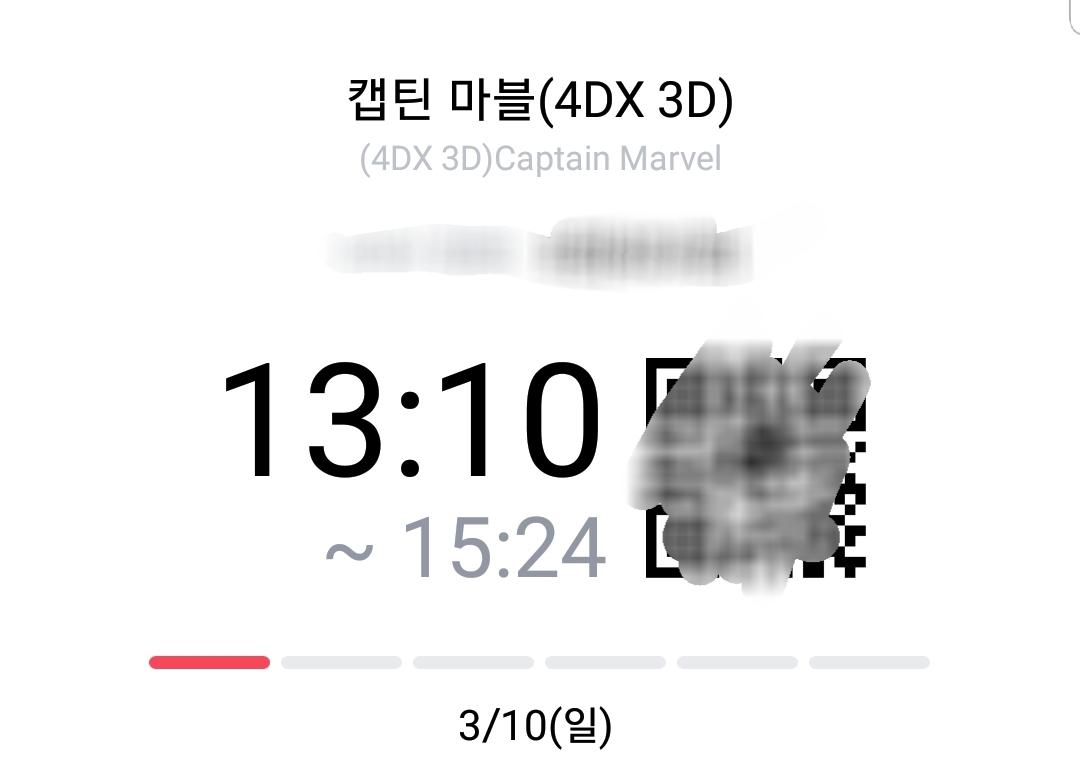The width and height of the screenshot is (1080, 782).
Task: Jump to the last ticket page indicator segment
Action: [869, 662]
